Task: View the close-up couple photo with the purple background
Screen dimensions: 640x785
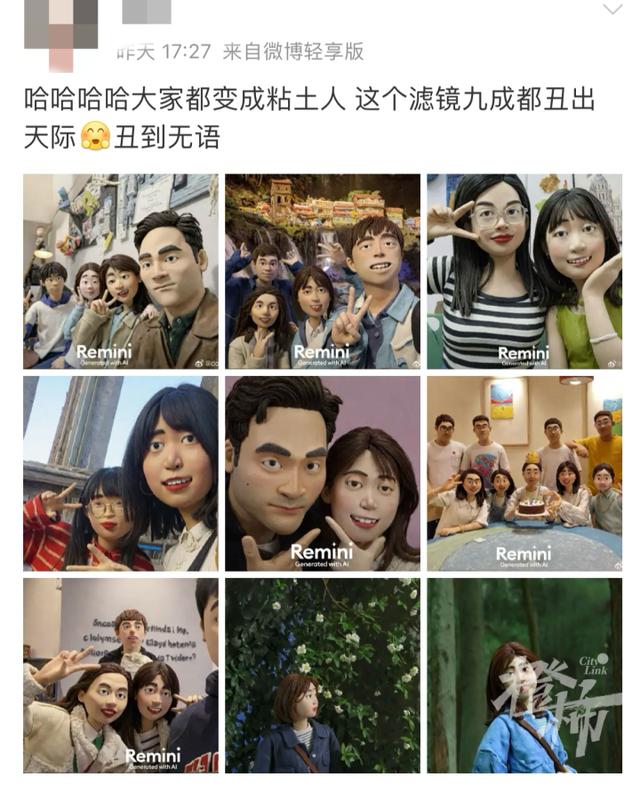Action: 322,473
